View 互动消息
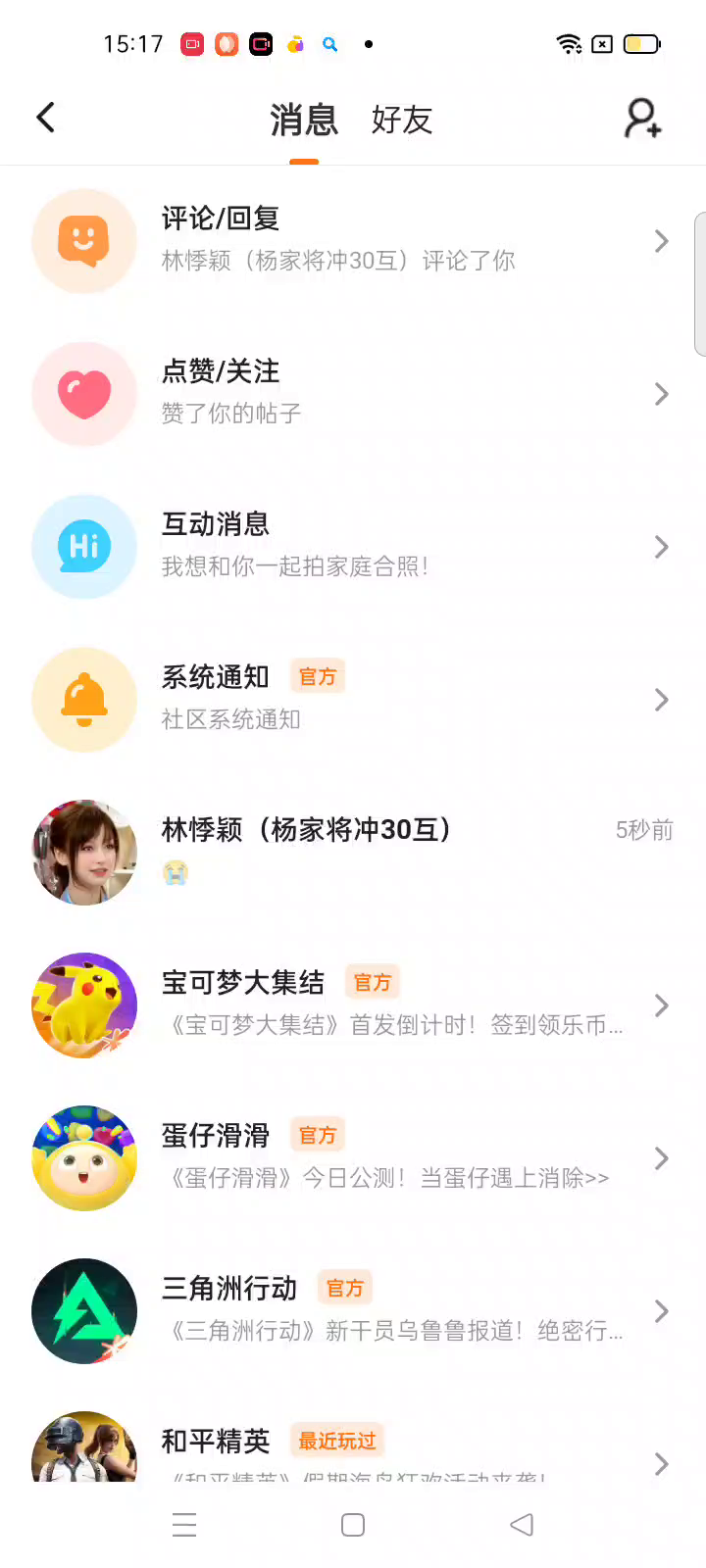Screen dimensions: 706x1568 click(x=353, y=546)
